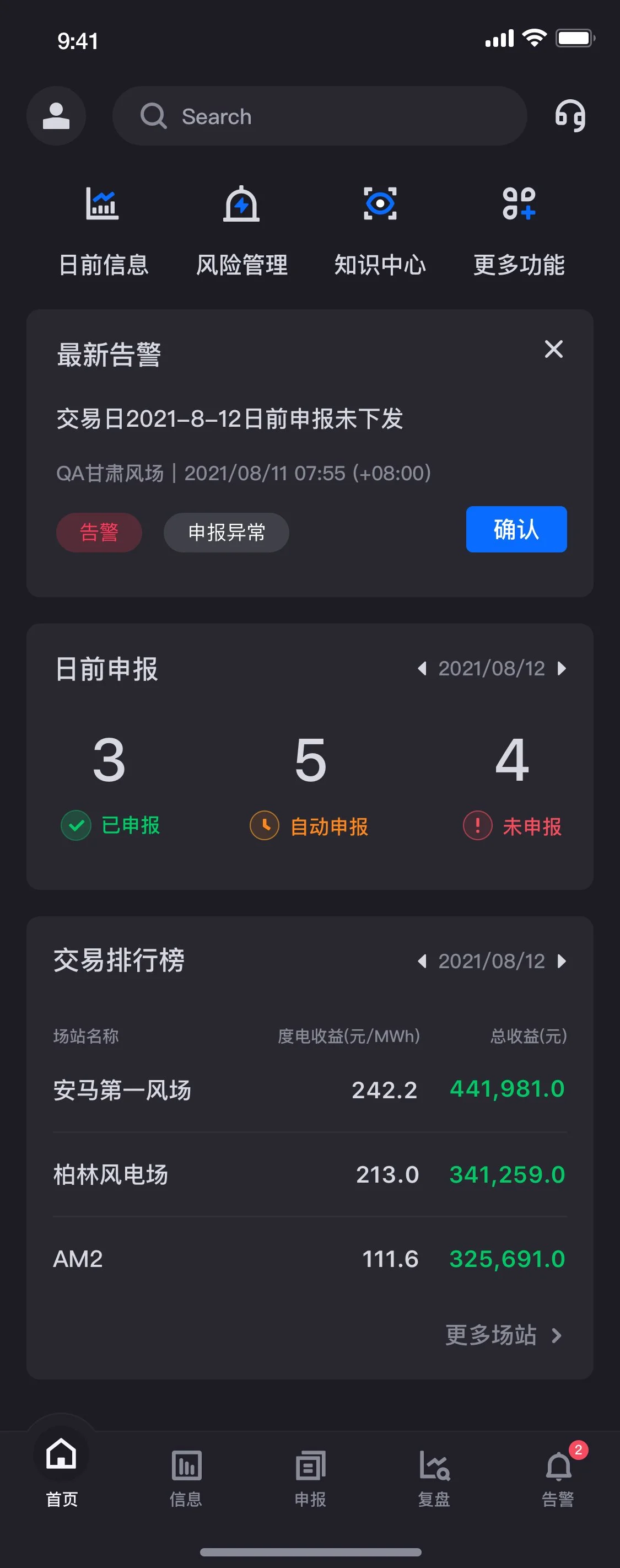
Task: Switch to the 复盘 tab
Action: click(x=434, y=1475)
